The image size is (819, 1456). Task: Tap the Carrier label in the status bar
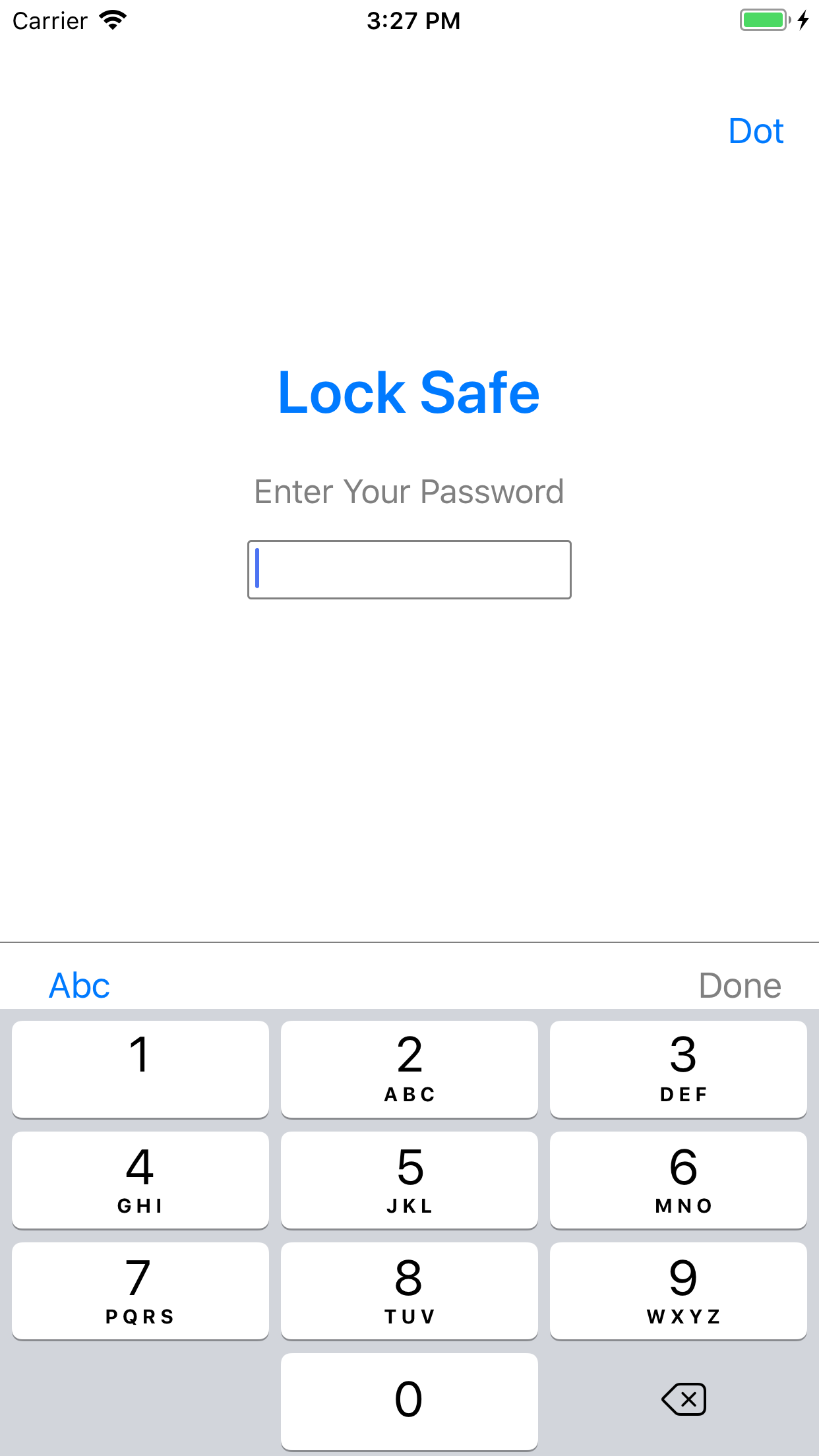(49, 20)
